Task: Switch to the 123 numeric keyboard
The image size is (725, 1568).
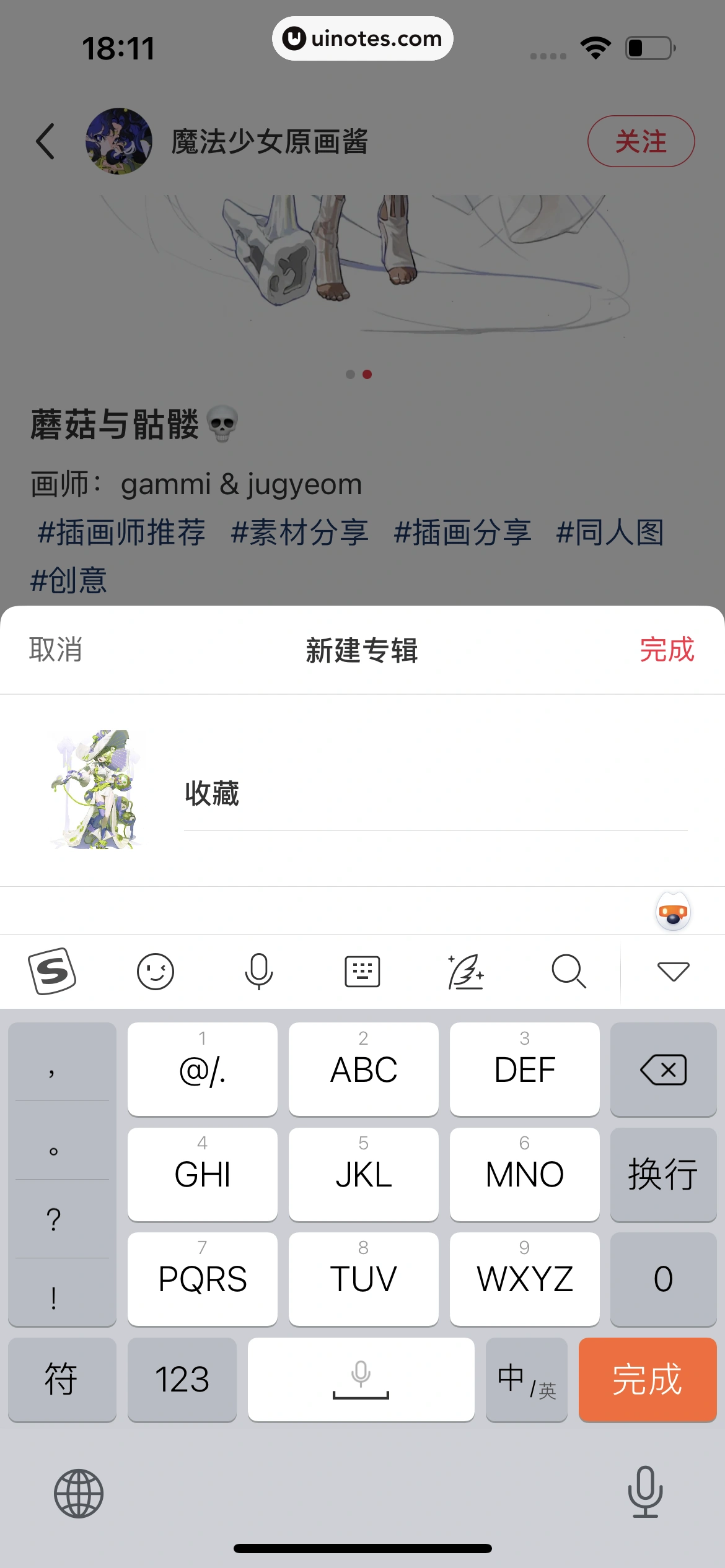Action: pos(182,1379)
